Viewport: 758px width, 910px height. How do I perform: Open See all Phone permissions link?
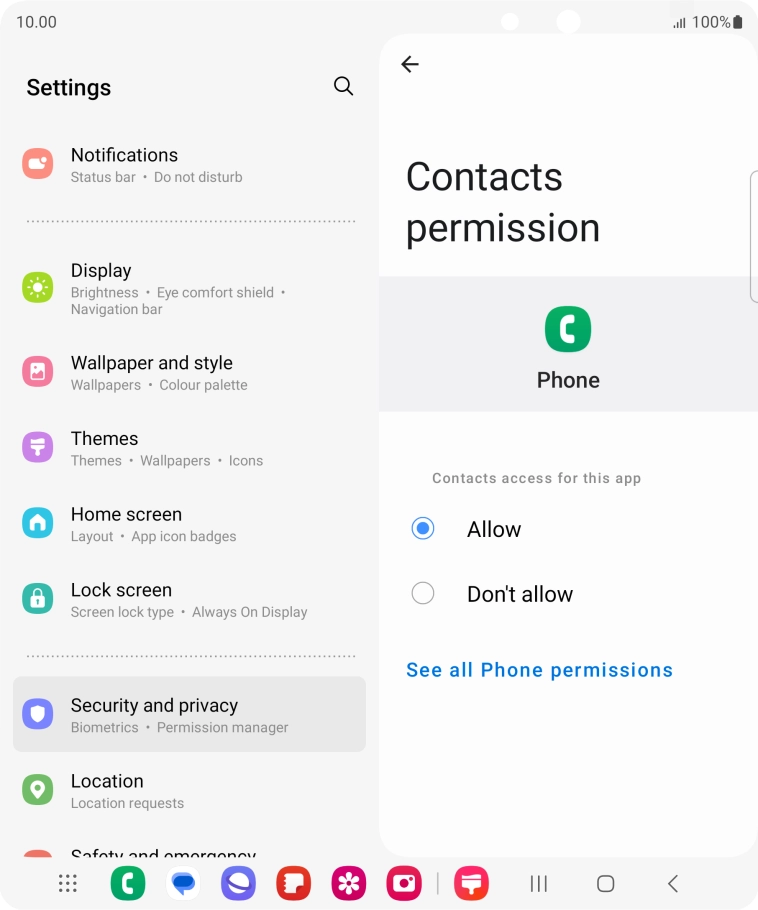(539, 669)
